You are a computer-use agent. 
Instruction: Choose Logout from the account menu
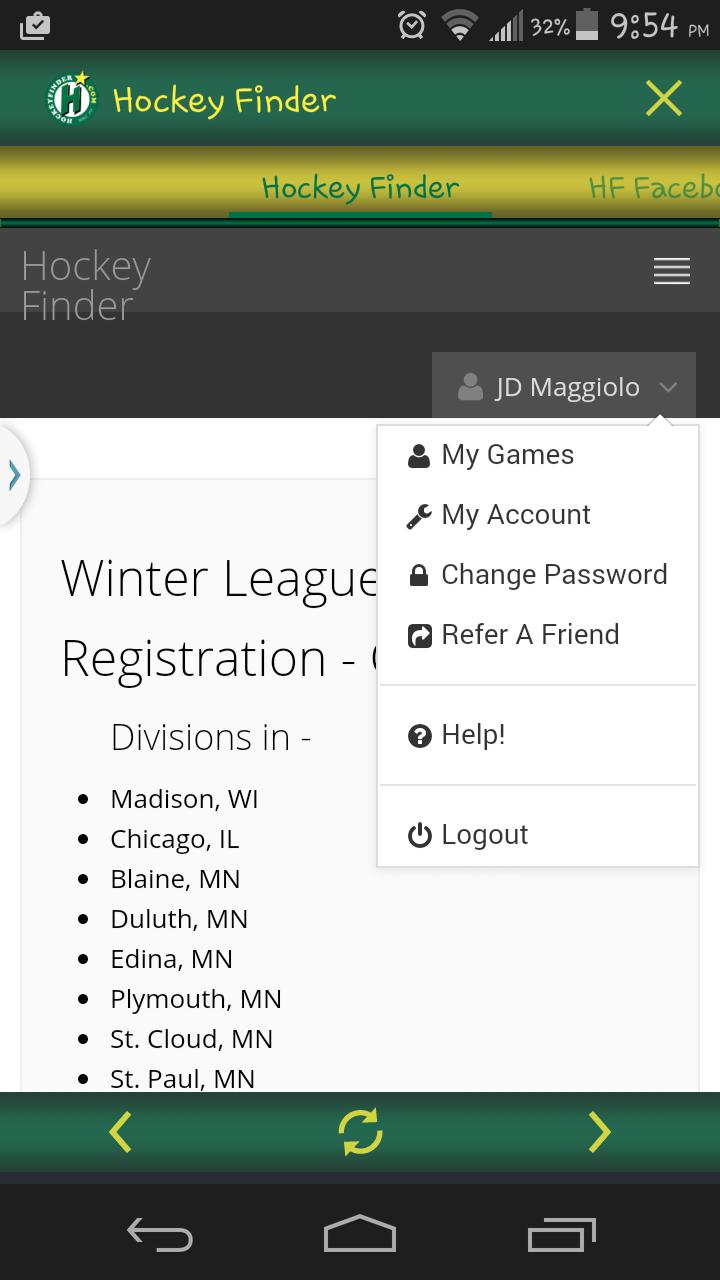[484, 834]
